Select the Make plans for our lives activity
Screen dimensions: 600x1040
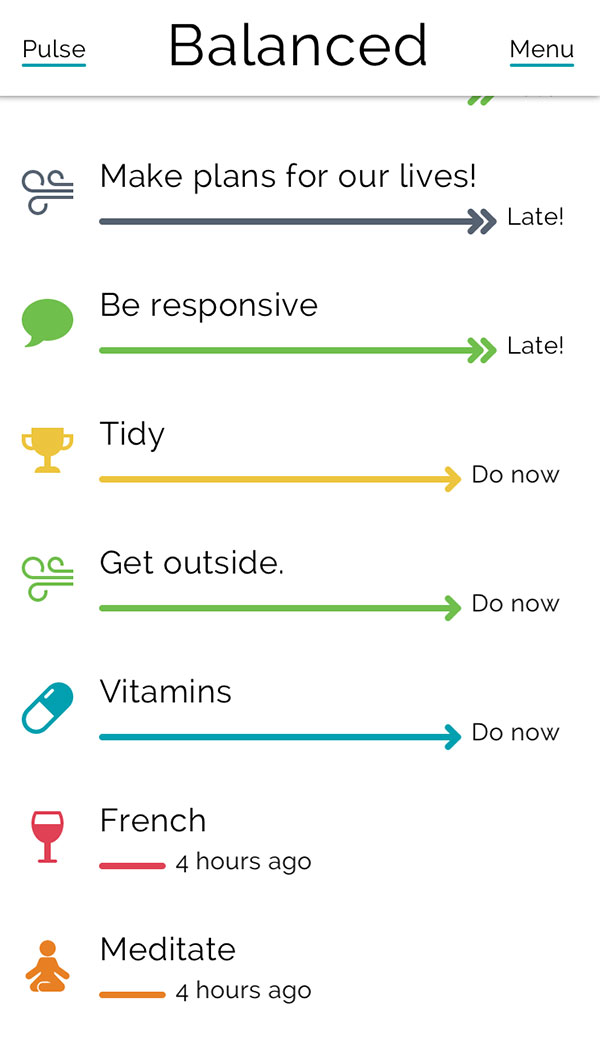288,177
